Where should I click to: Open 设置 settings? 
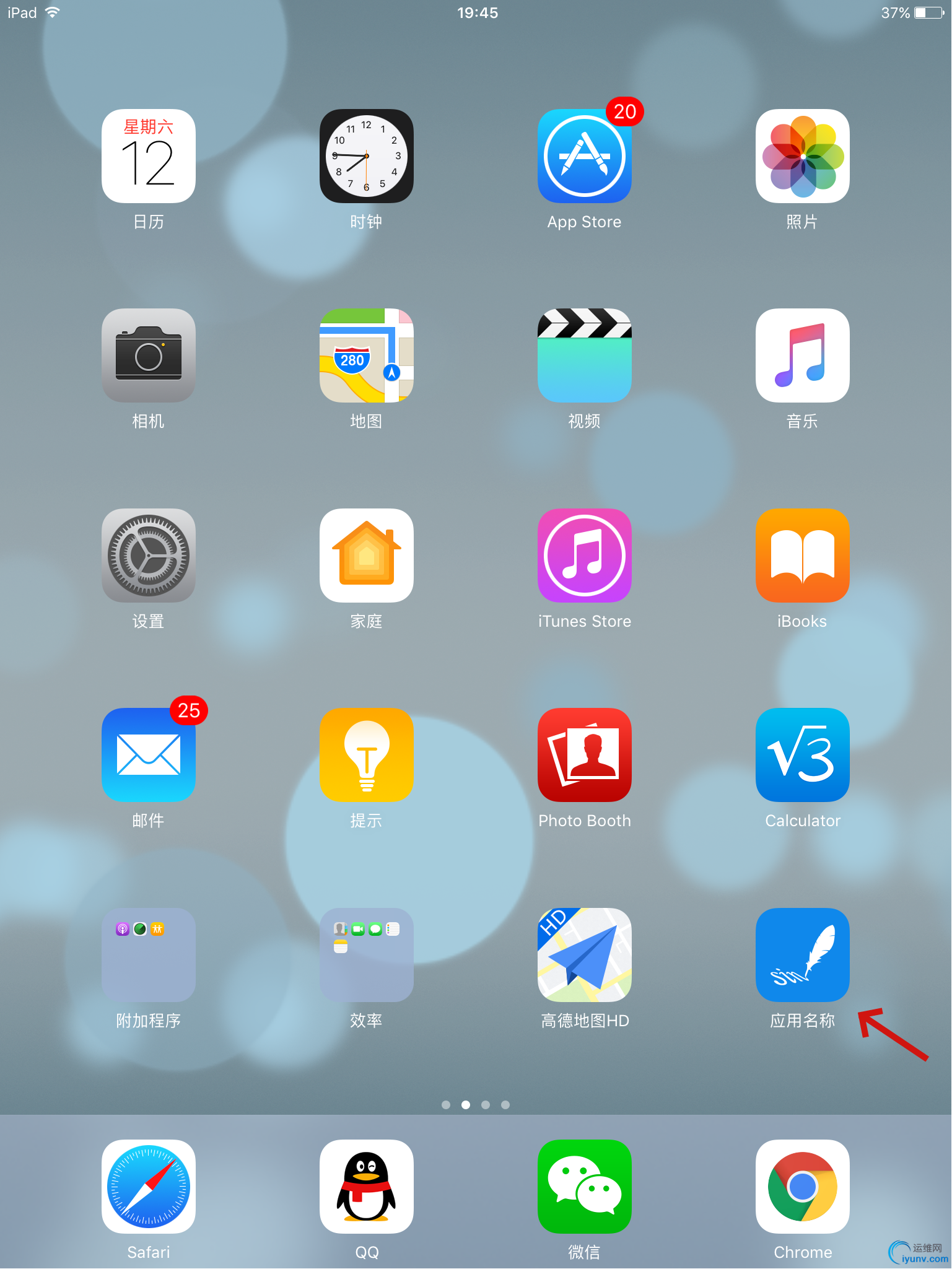pos(149,556)
